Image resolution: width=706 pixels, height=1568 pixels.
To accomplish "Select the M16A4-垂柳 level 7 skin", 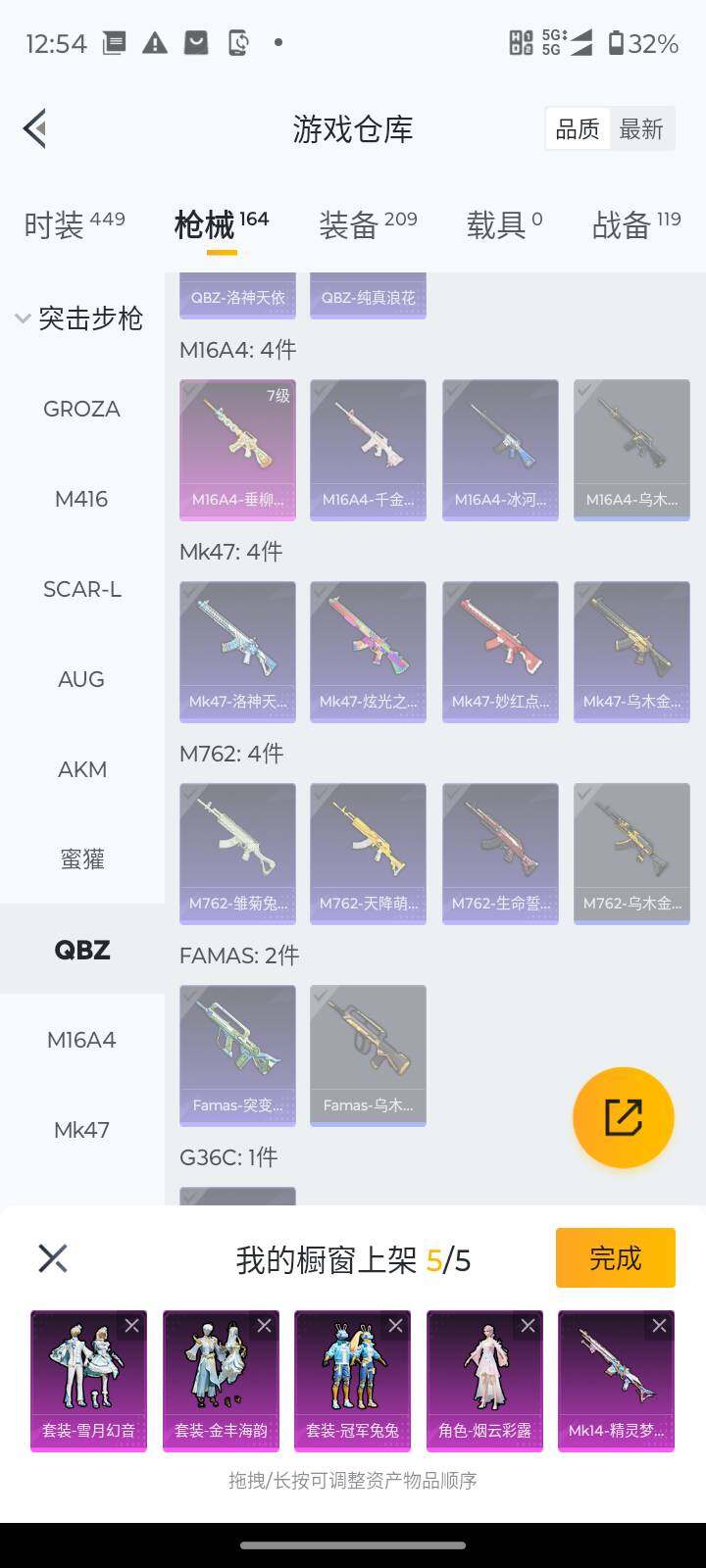I will tap(237, 449).
